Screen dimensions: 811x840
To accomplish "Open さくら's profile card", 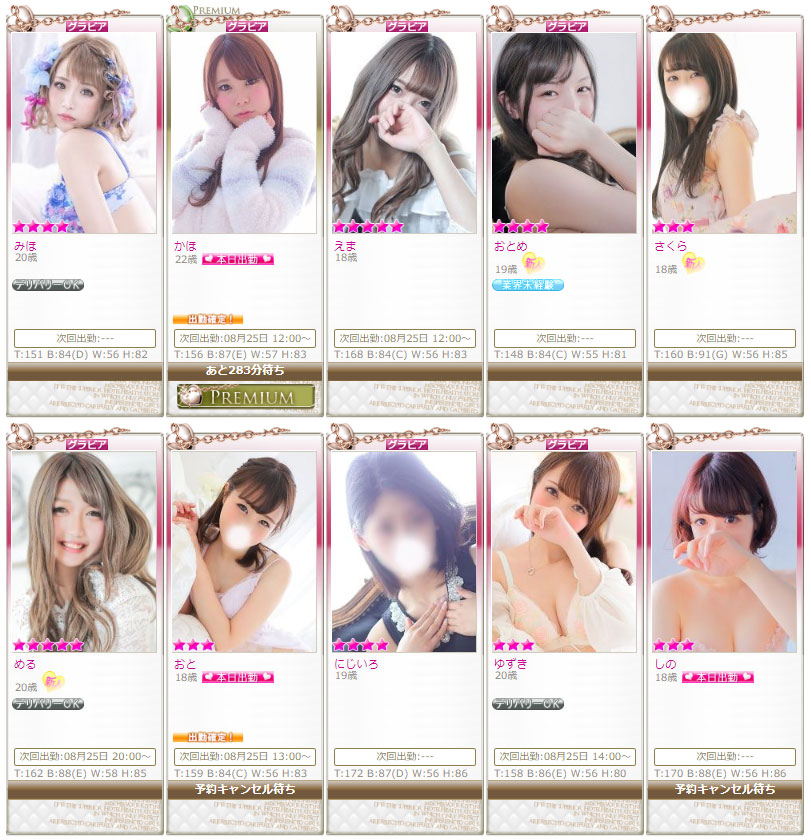I will pos(724,132).
